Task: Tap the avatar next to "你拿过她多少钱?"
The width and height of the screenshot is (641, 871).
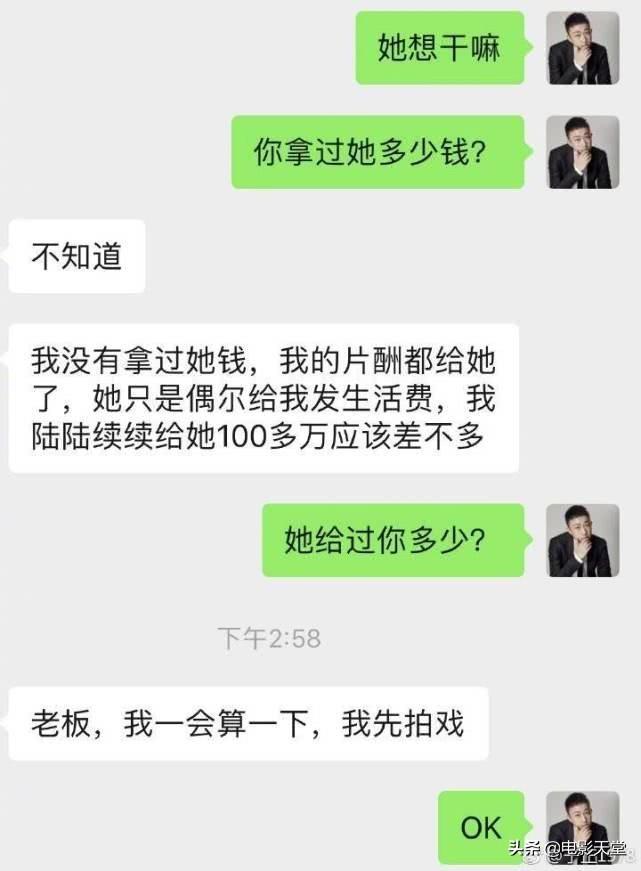Action: click(x=583, y=152)
